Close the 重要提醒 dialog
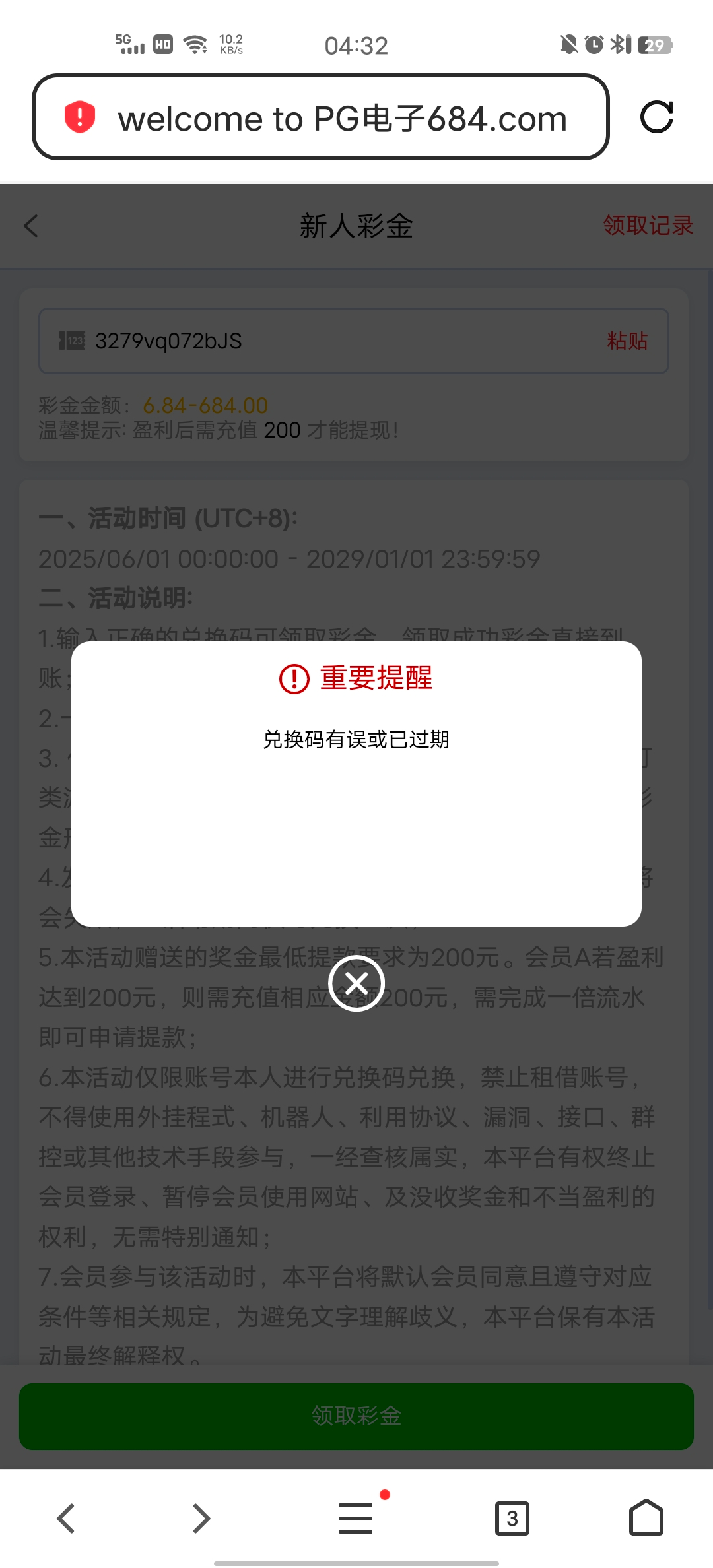Screen dimensions: 713x1568 [x=356, y=983]
